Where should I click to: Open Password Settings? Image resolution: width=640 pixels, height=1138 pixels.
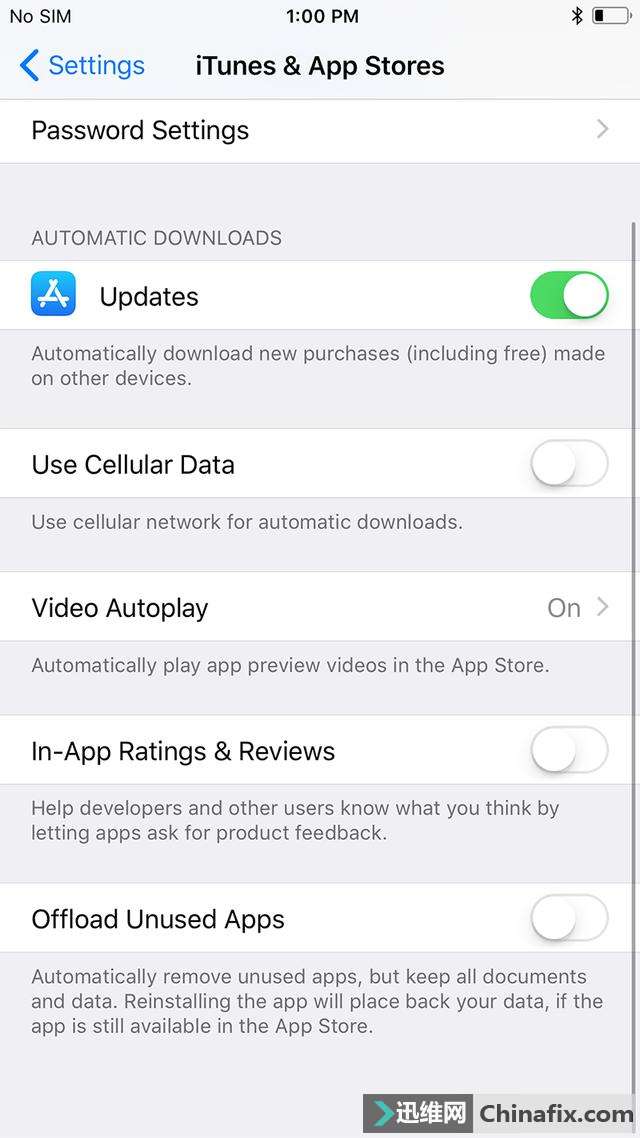coord(320,131)
